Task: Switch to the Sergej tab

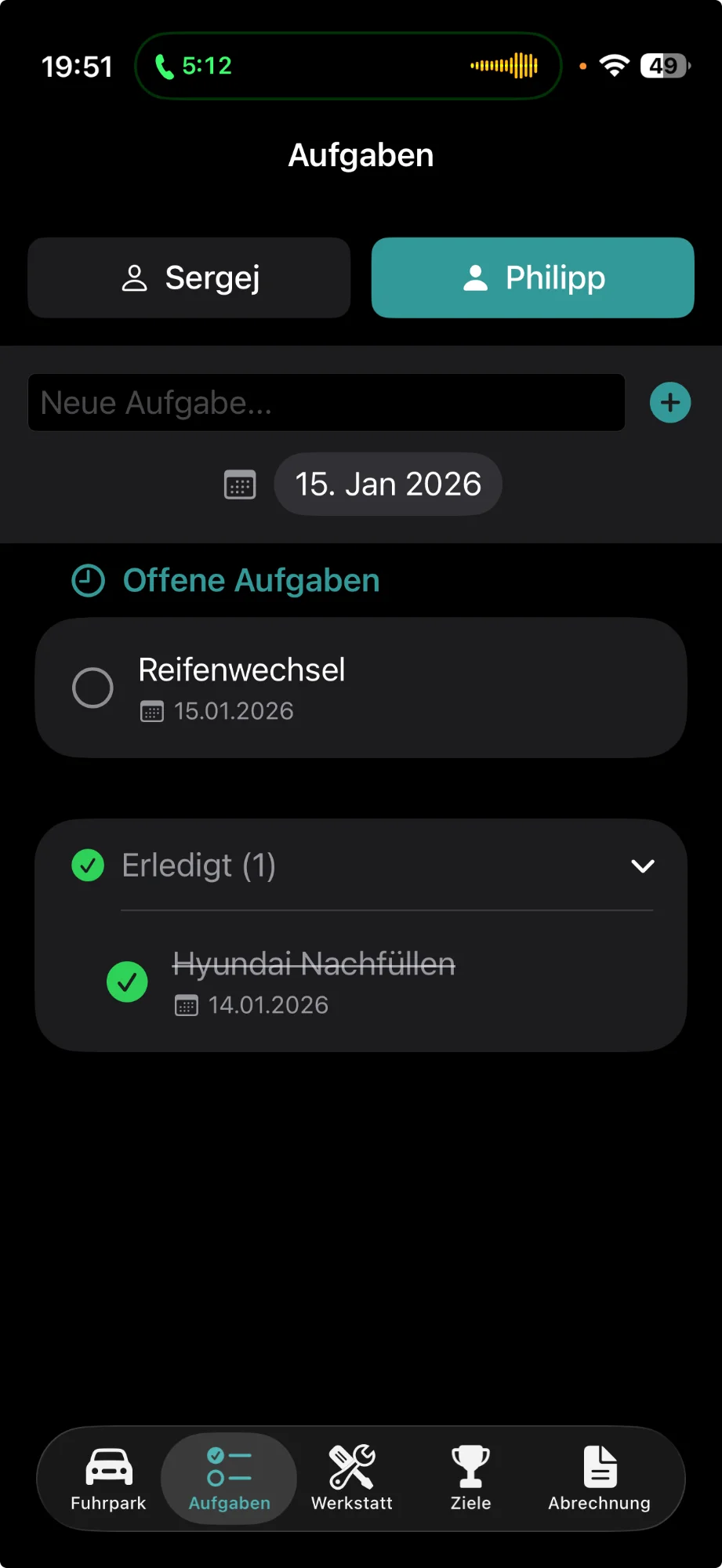Action: (x=189, y=278)
